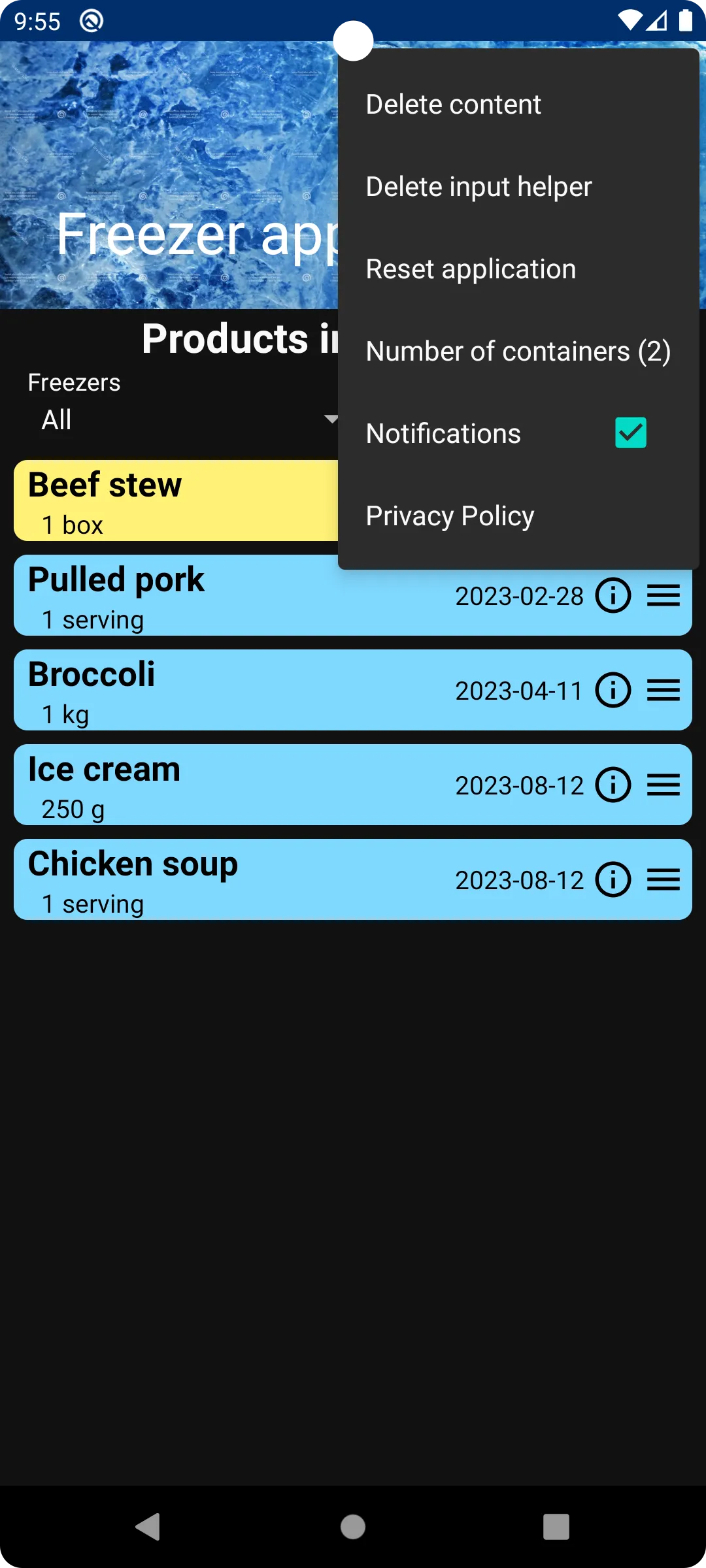Select Delete content from the menu
Screen dimensions: 706x1568
(453, 105)
